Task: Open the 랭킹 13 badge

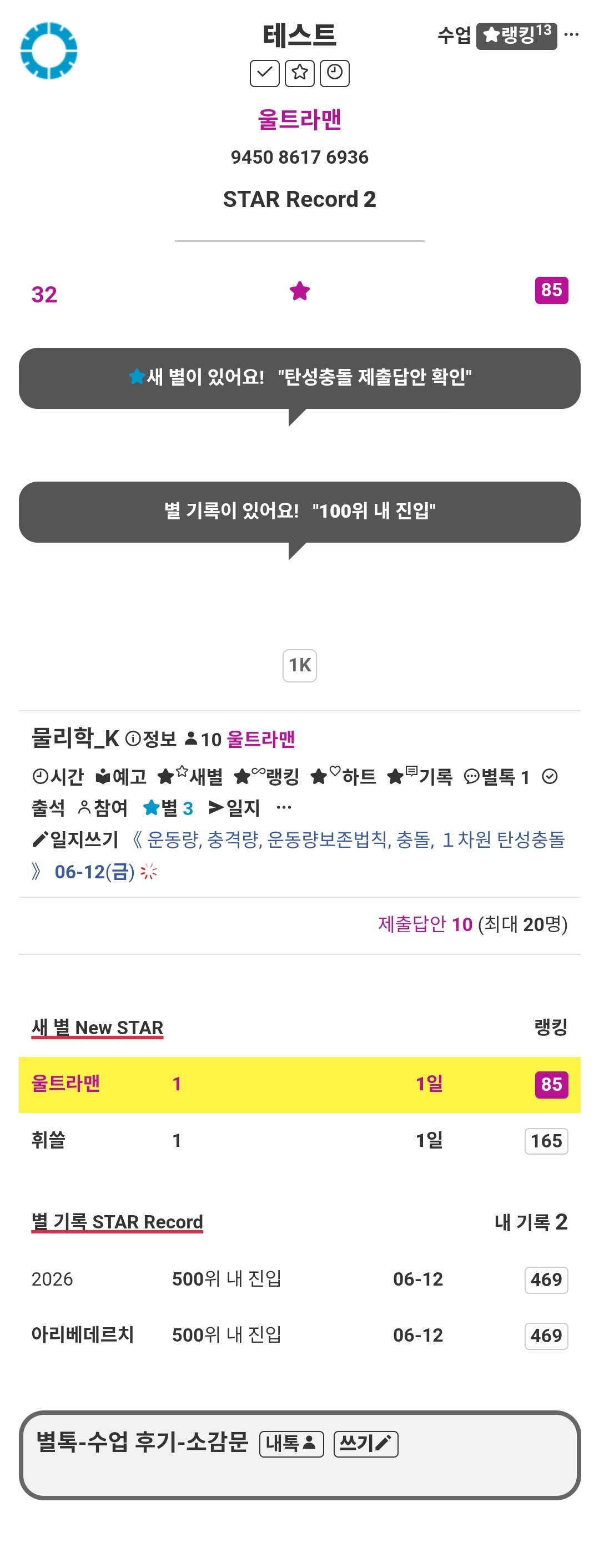Action: (x=516, y=36)
